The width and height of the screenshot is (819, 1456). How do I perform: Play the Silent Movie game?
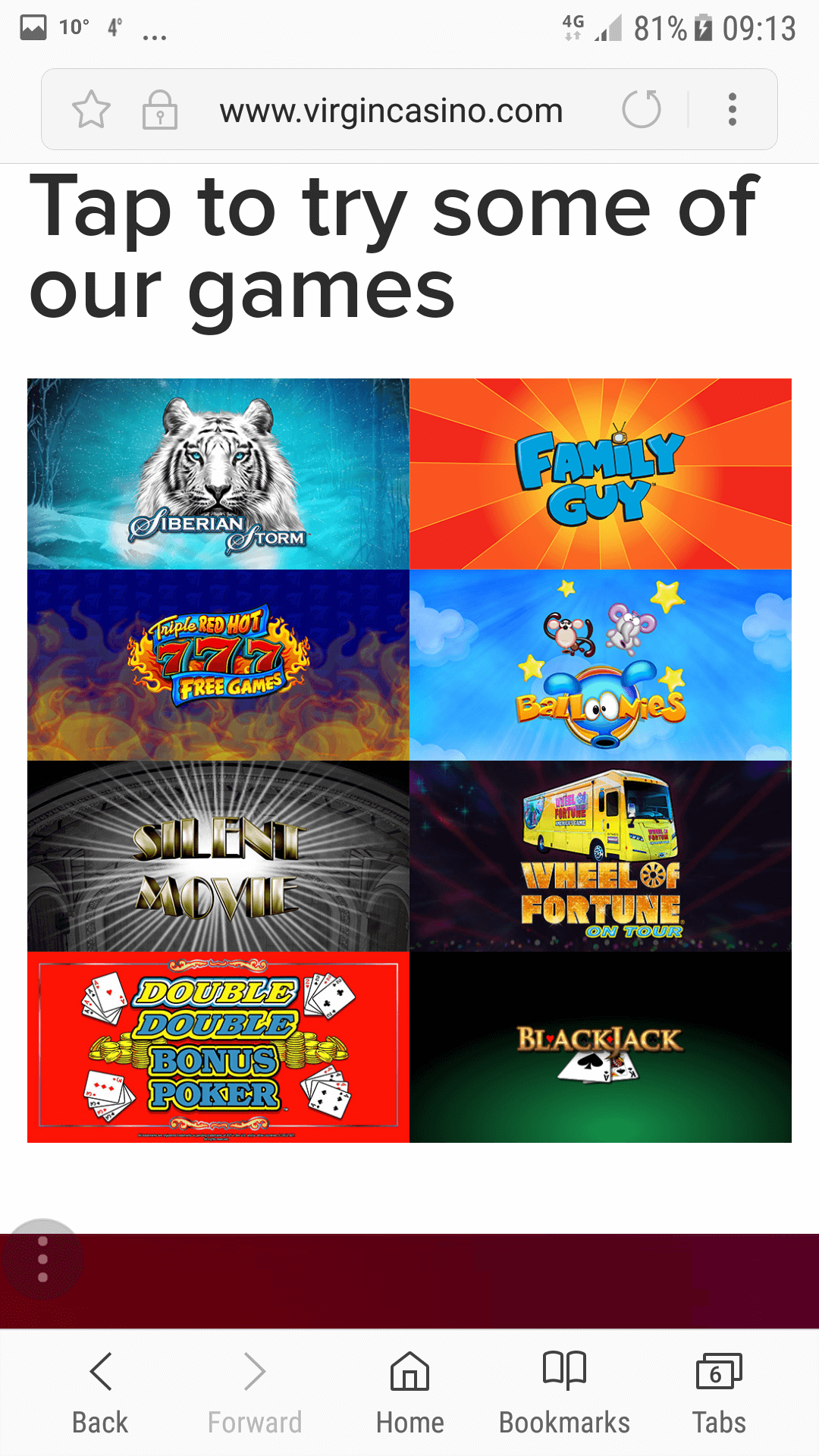218,856
